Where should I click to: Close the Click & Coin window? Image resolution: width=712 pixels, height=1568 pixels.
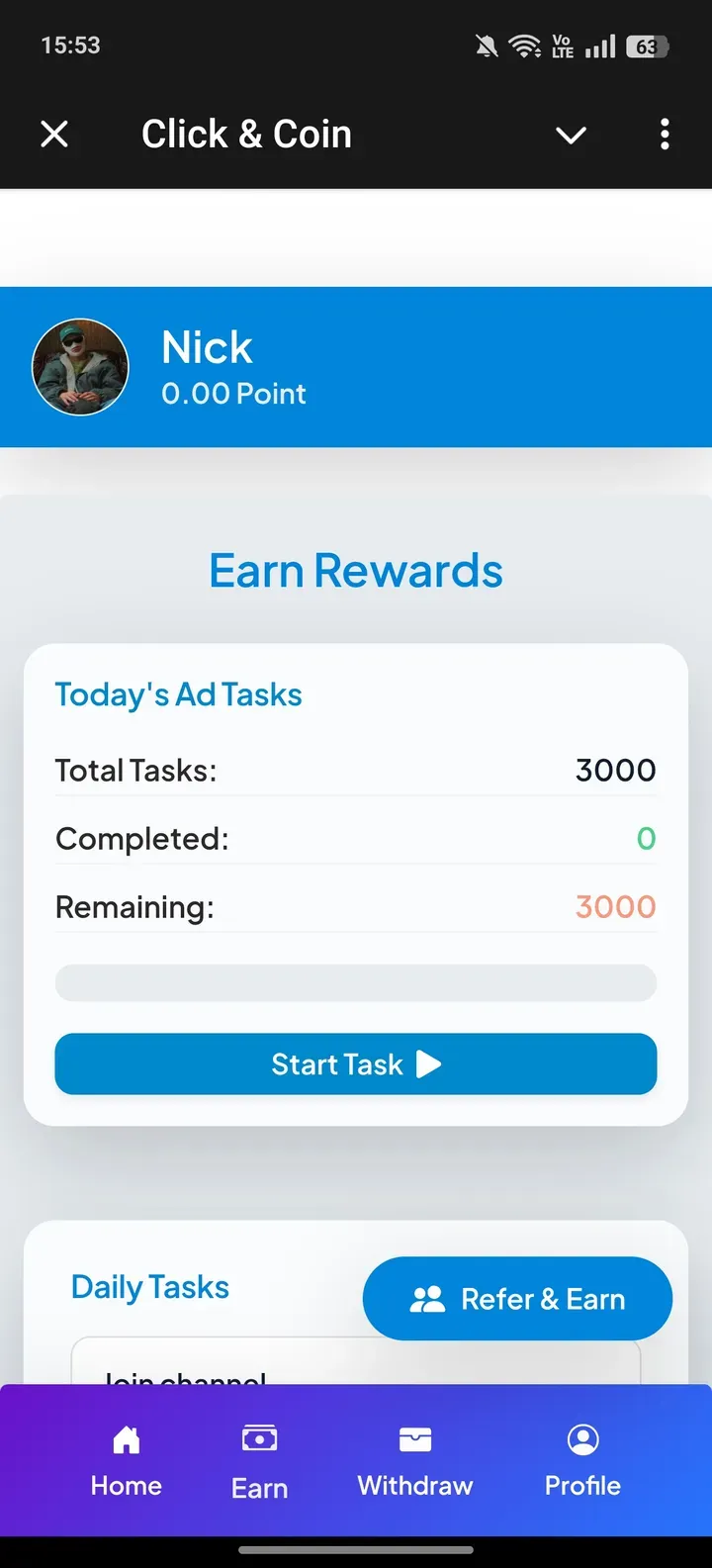(x=54, y=134)
